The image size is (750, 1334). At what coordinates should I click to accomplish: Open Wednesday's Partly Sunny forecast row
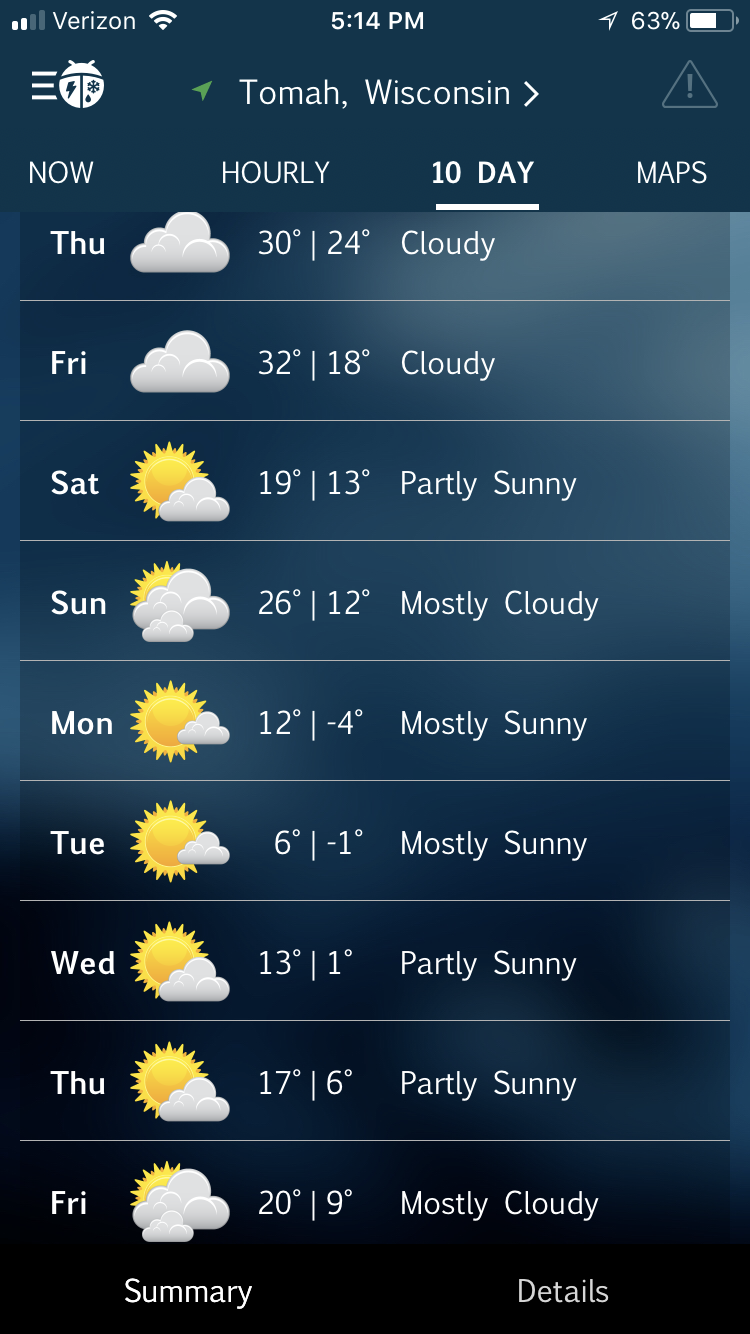coord(375,963)
